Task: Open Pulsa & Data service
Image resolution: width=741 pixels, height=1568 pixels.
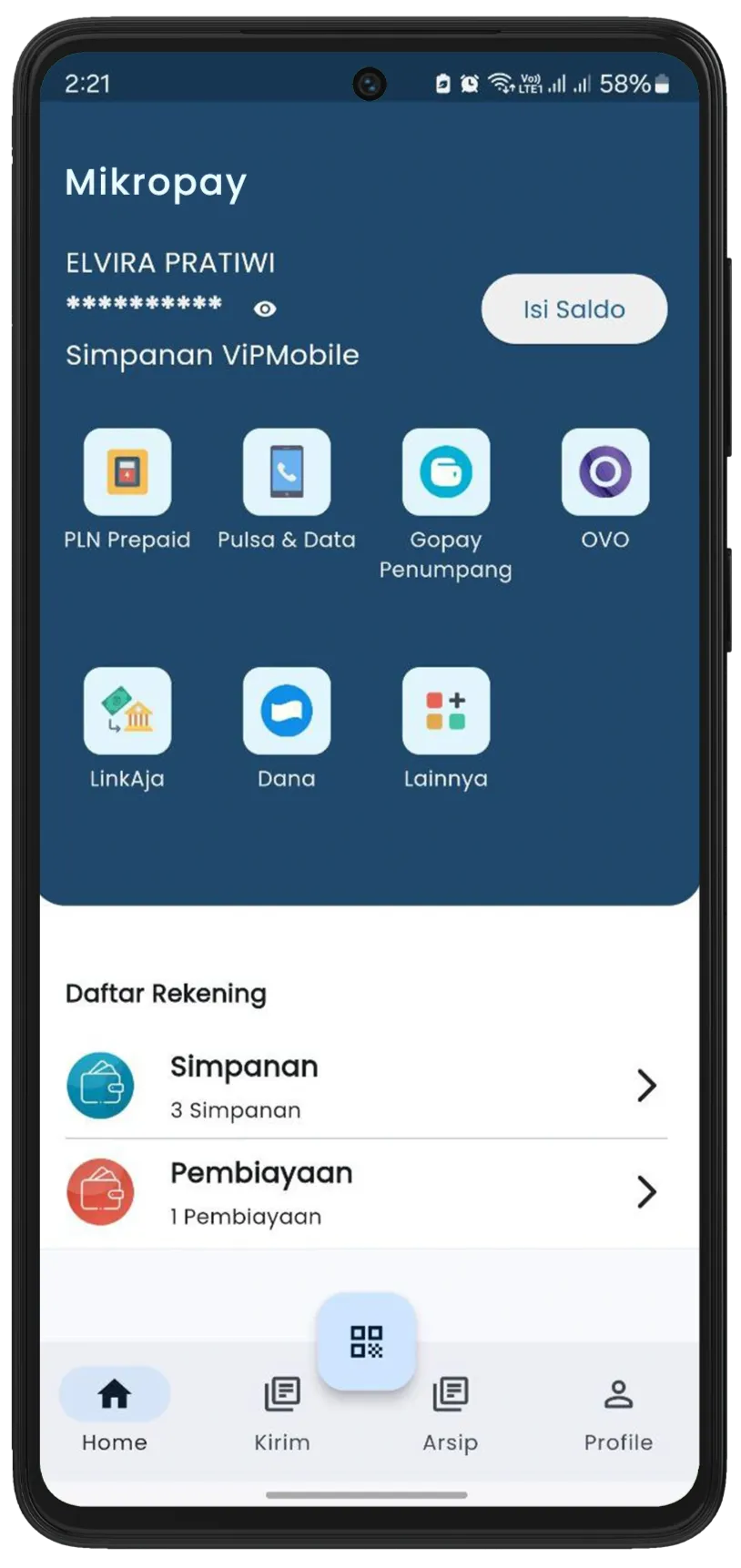Action: click(287, 473)
